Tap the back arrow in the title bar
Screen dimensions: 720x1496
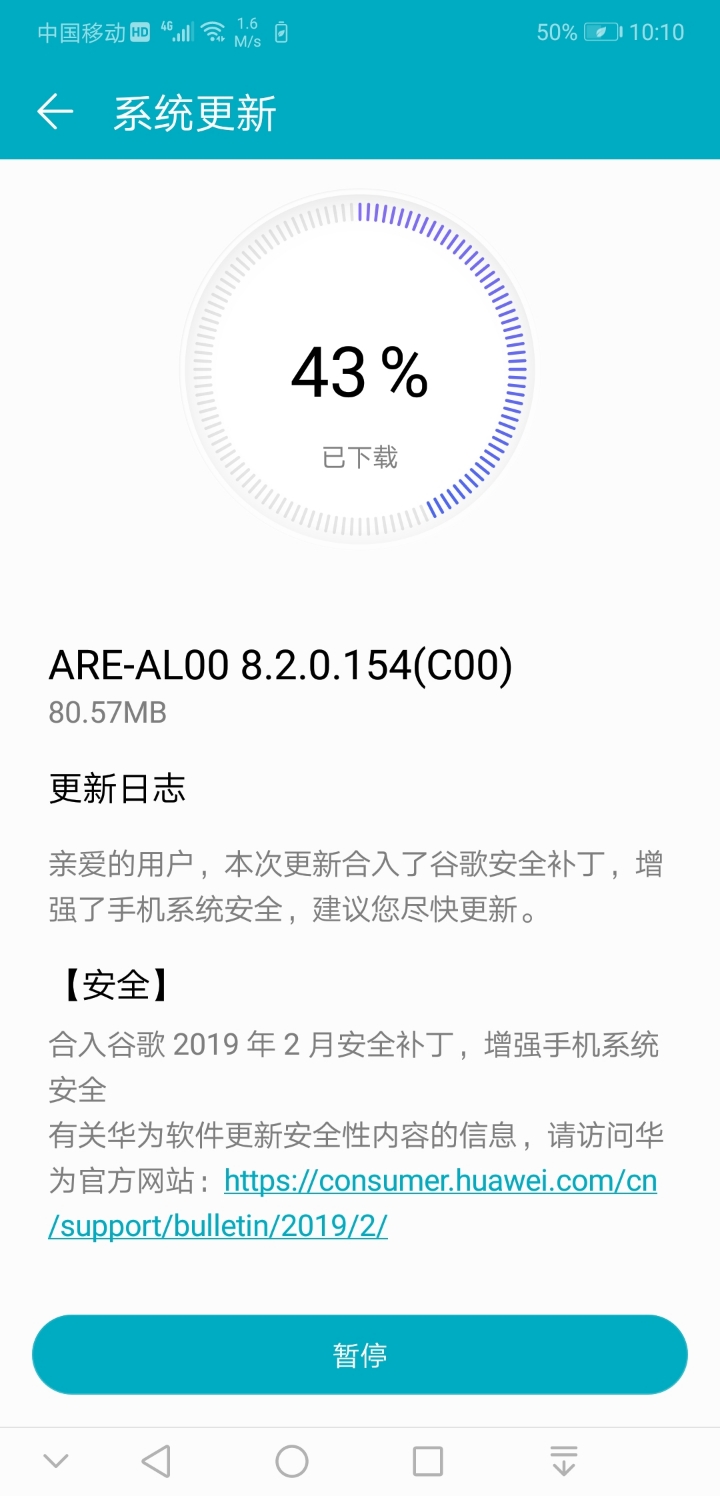point(55,112)
